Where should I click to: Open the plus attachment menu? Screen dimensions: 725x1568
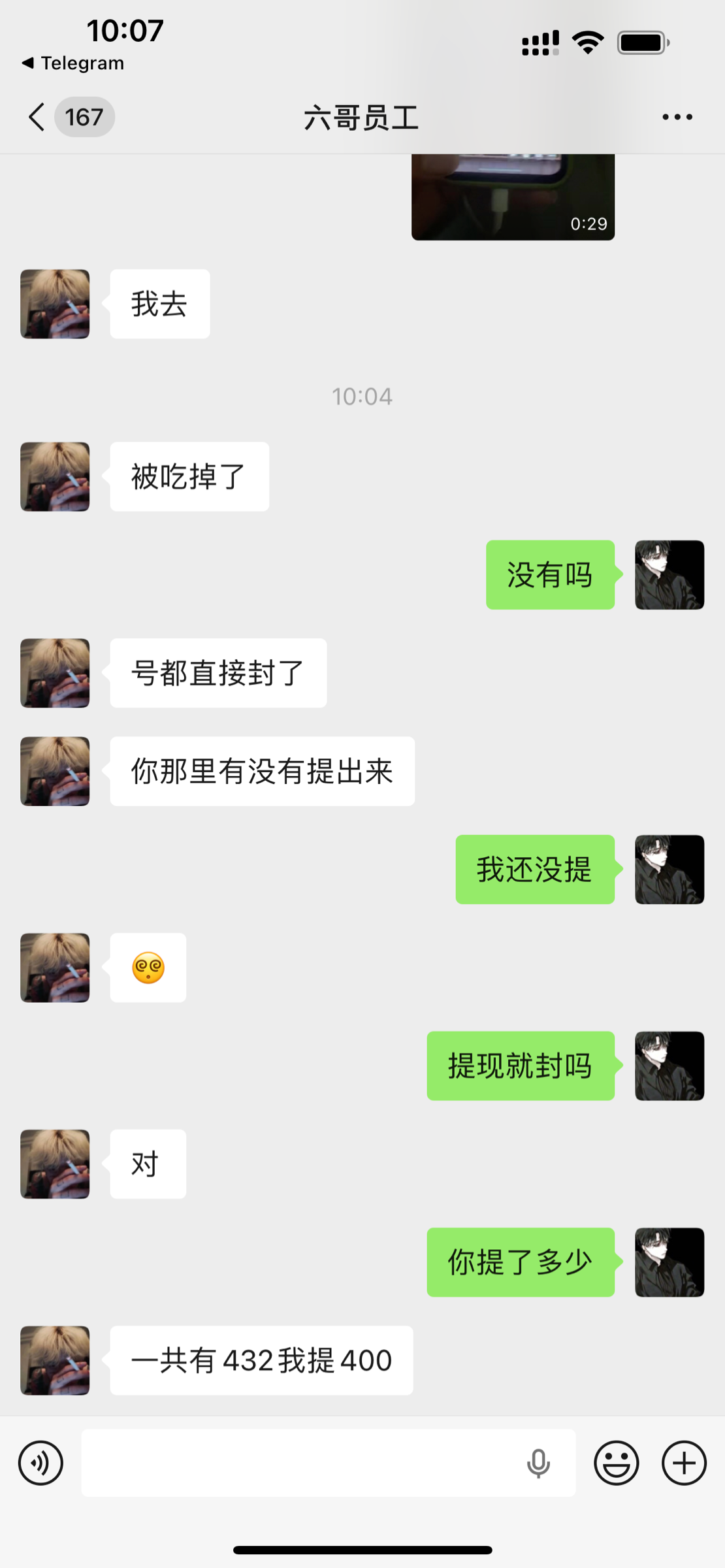pyautogui.click(x=683, y=1462)
